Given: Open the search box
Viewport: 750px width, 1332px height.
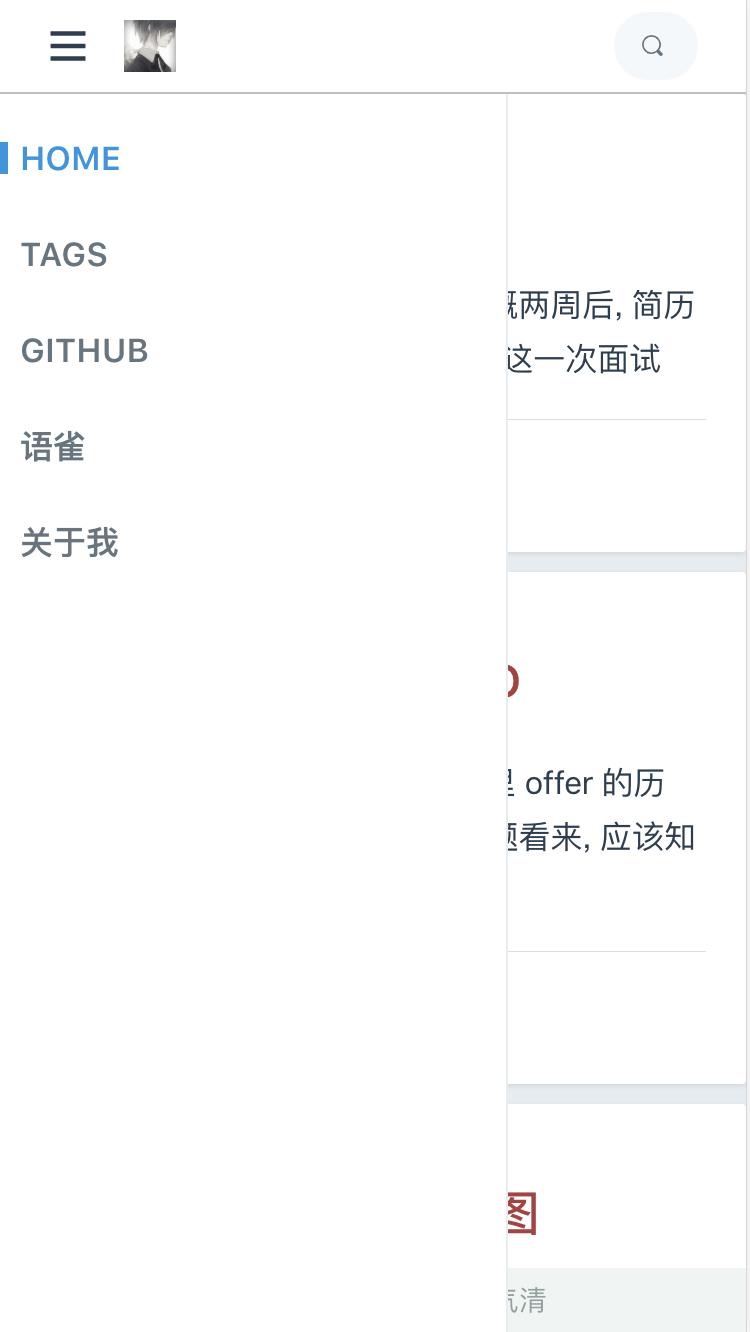Looking at the screenshot, I should 654,46.
